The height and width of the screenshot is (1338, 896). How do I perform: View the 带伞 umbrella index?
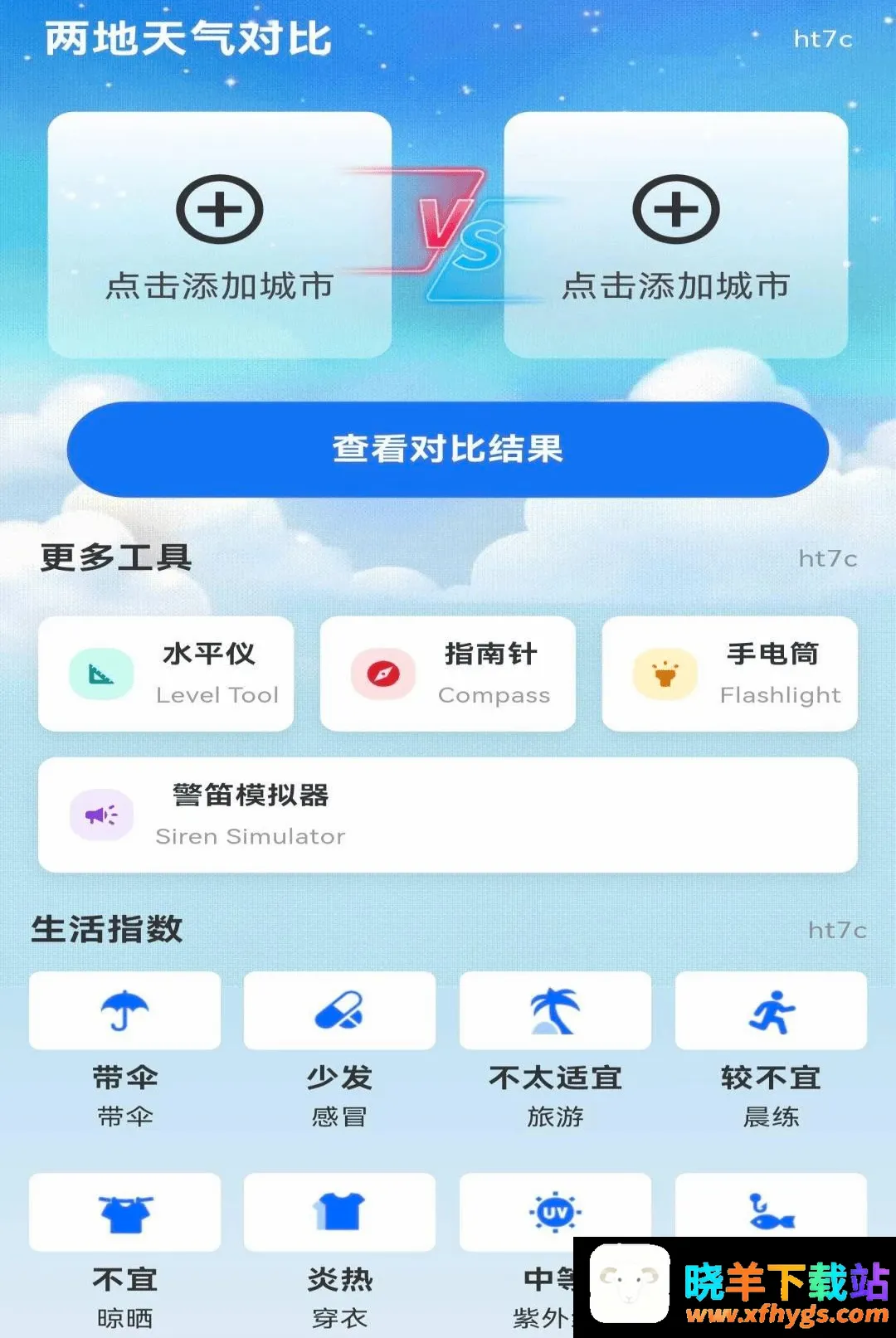coord(124,1051)
